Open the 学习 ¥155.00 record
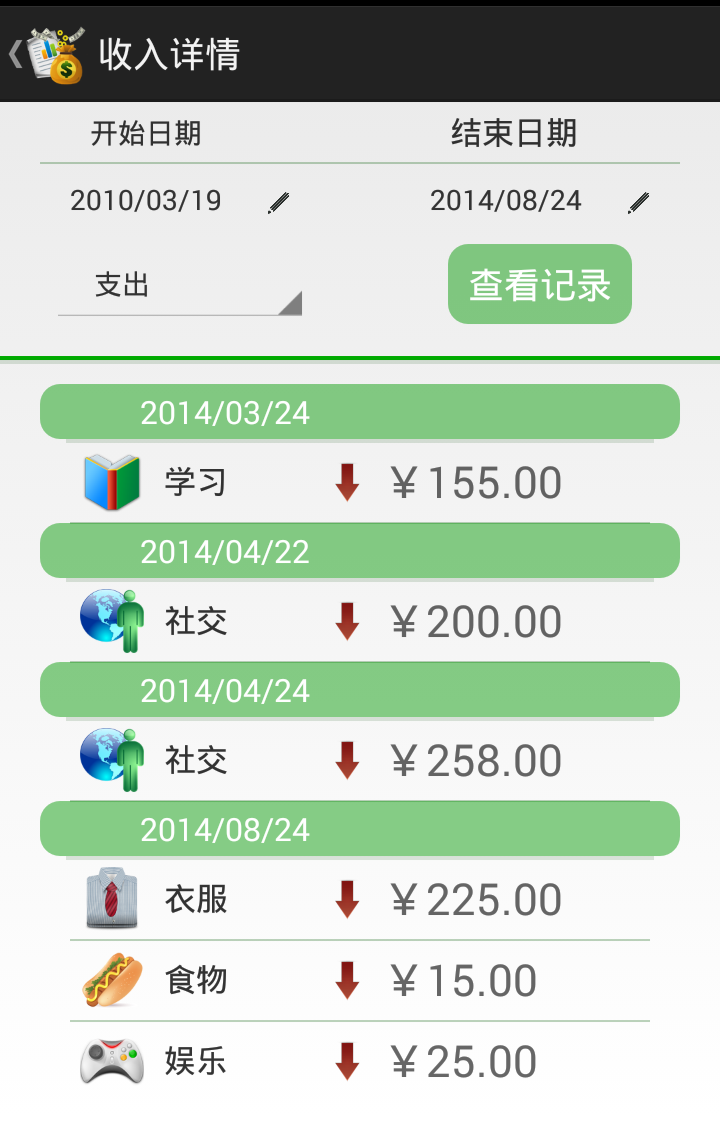 point(360,483)
